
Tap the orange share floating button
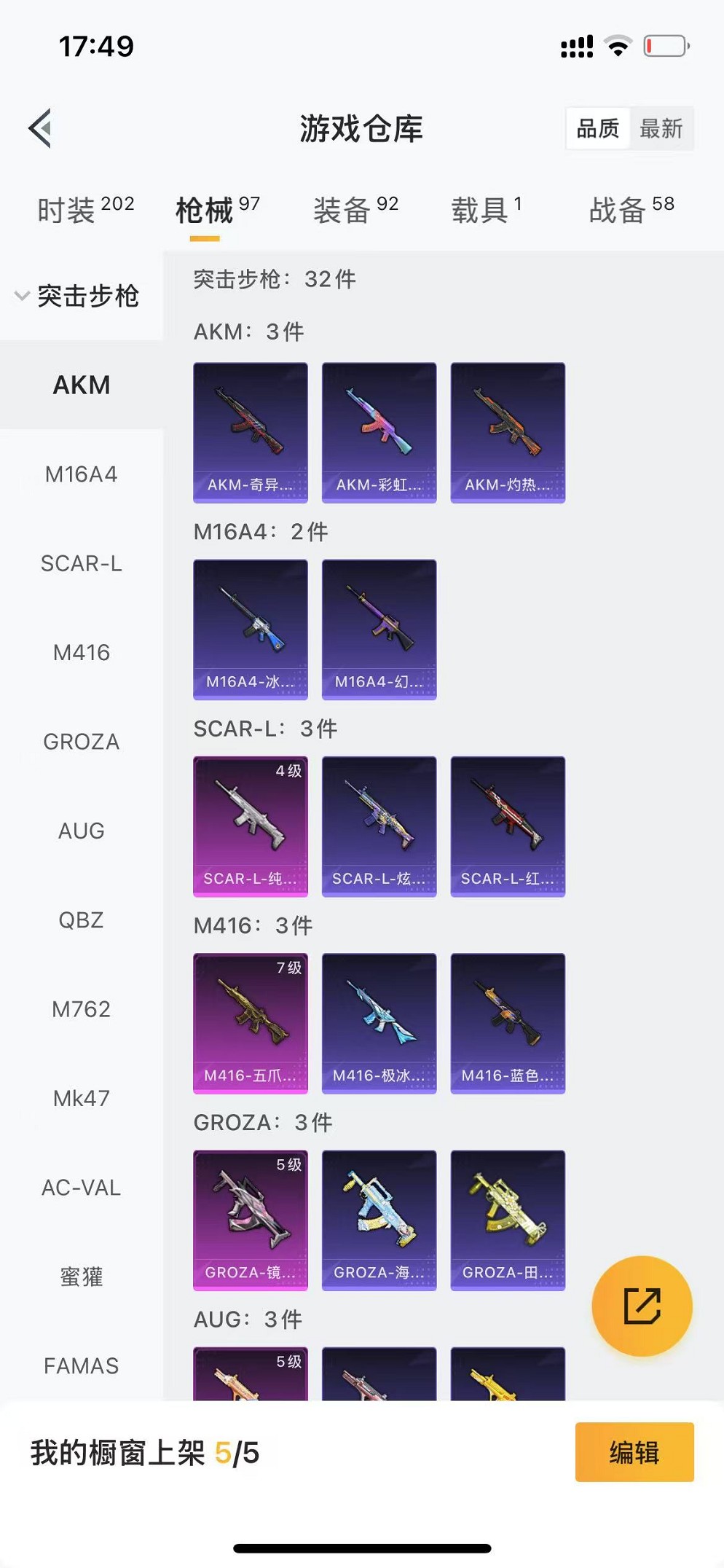[x=642, y=1306]
